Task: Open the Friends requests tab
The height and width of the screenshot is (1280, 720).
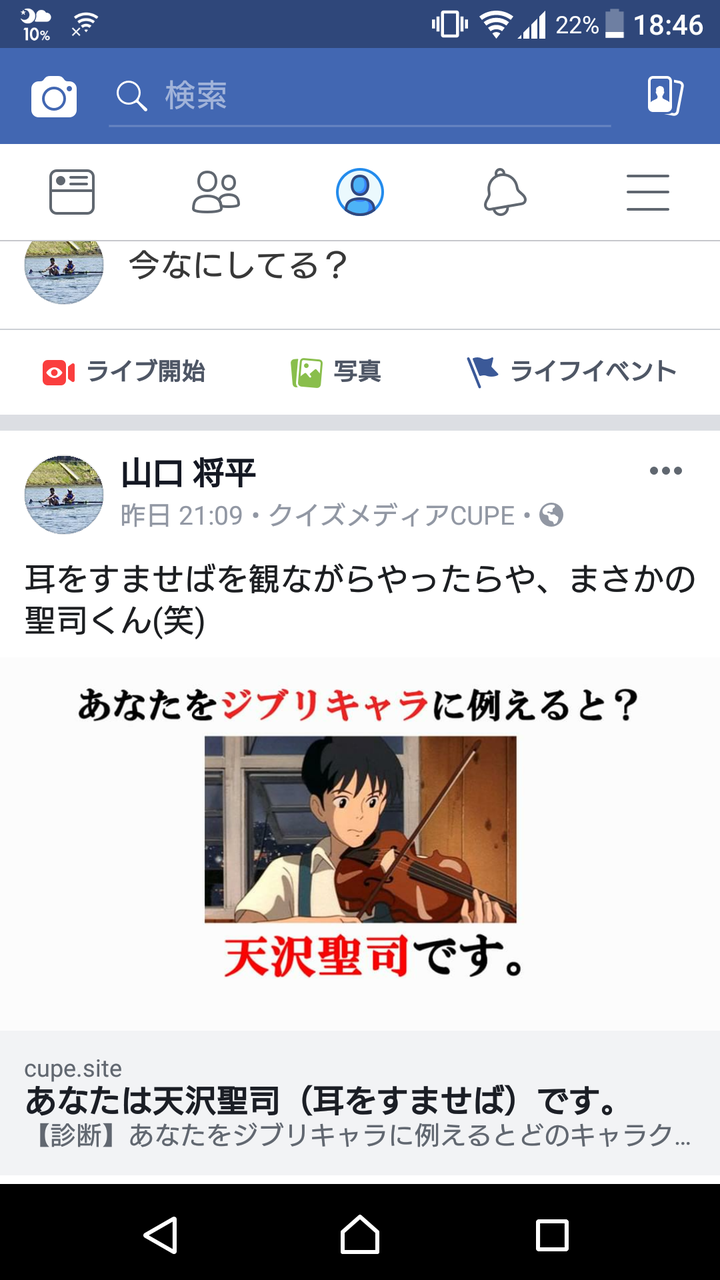Action: click(216, 191)
